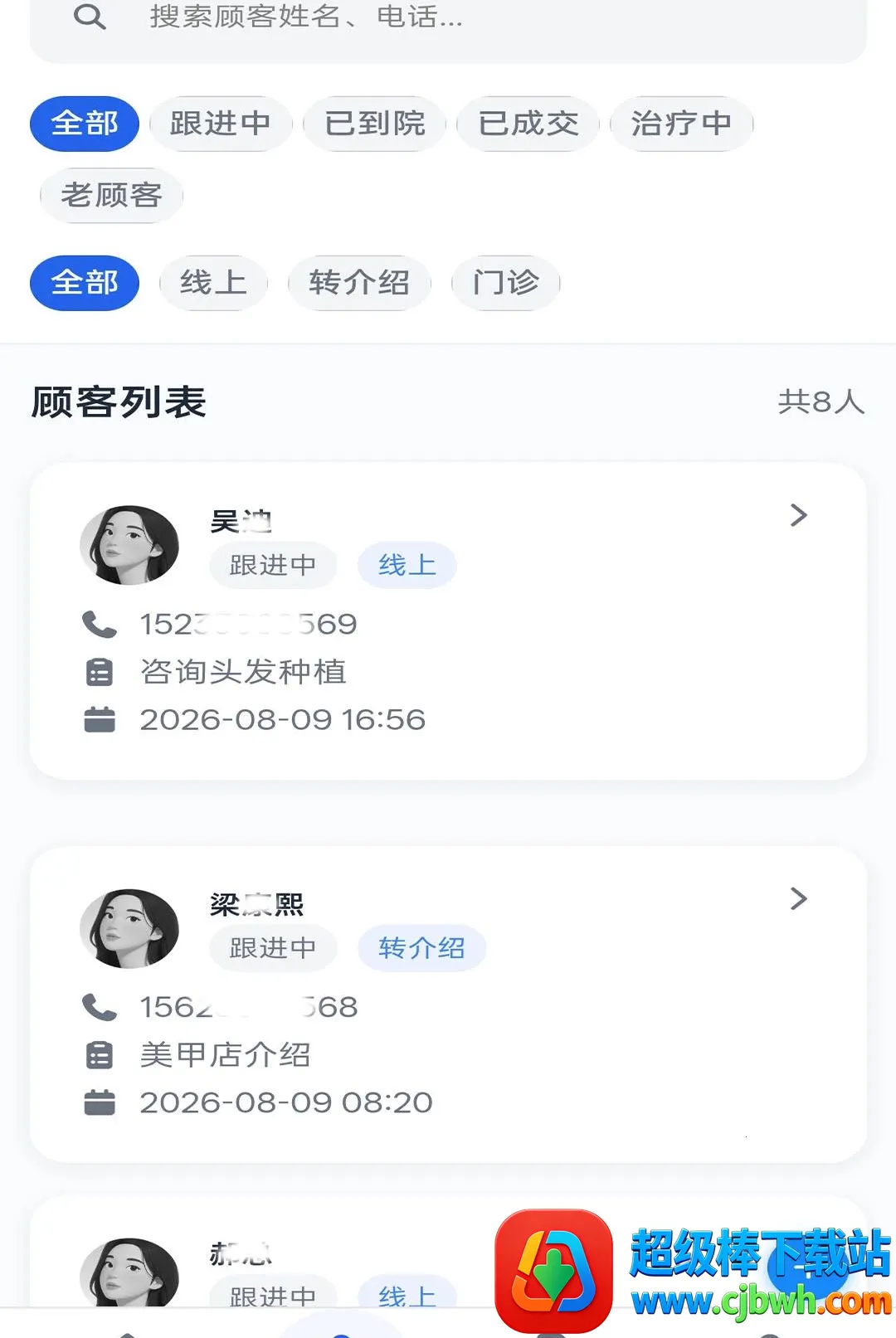Open customer card for 美甲店介绍

[x=448, y=1005]
